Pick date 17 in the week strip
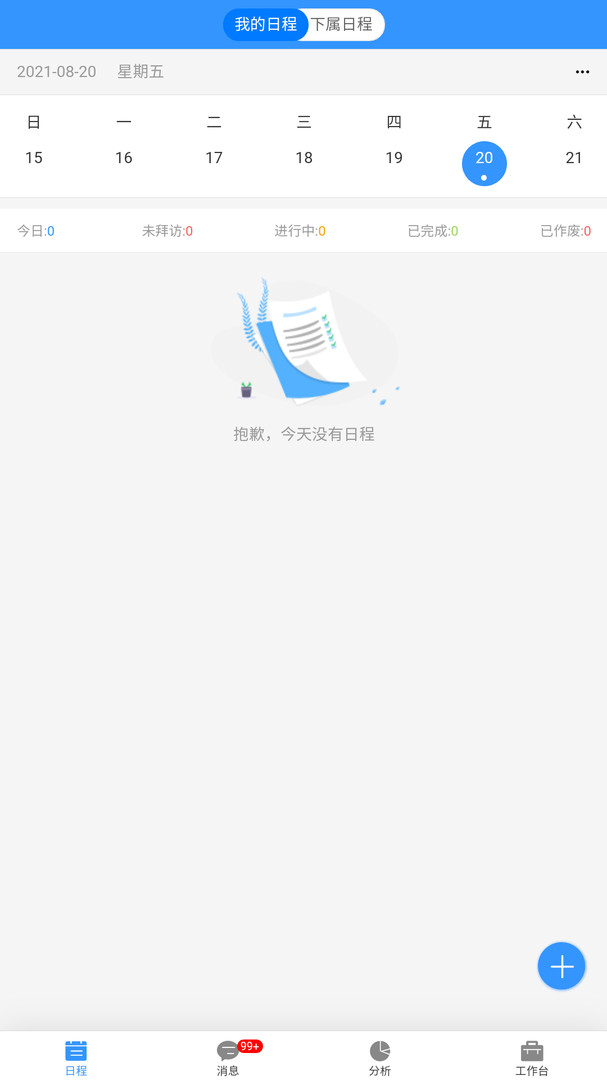The width and height of the screenshot is (607, 1080). (x=214, y=158)
